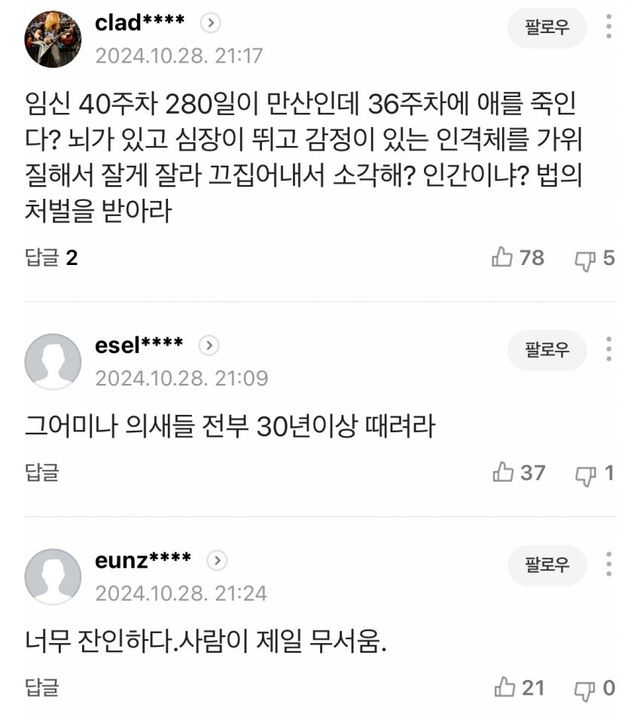Open eunz**** profile chevron
This screenshot has width=640, height=719.
217,561
